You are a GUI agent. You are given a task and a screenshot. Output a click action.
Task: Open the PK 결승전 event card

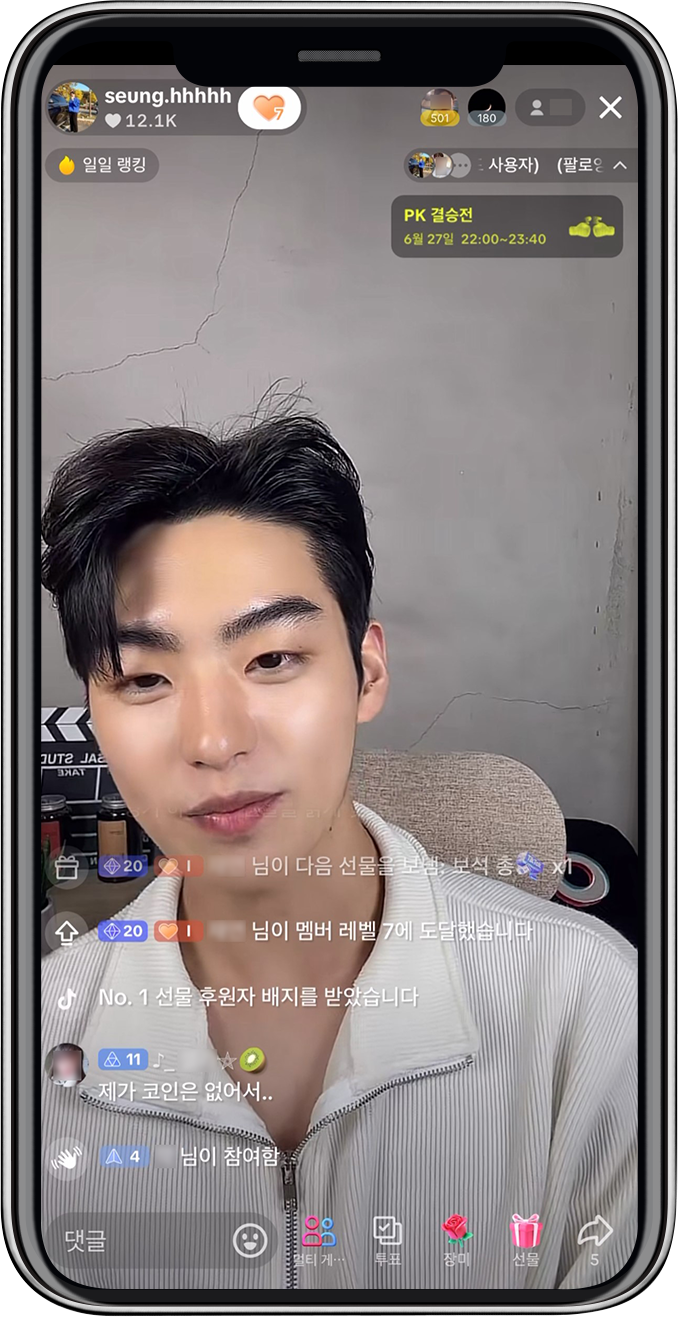pyautogui.click(x=506, y=226)
